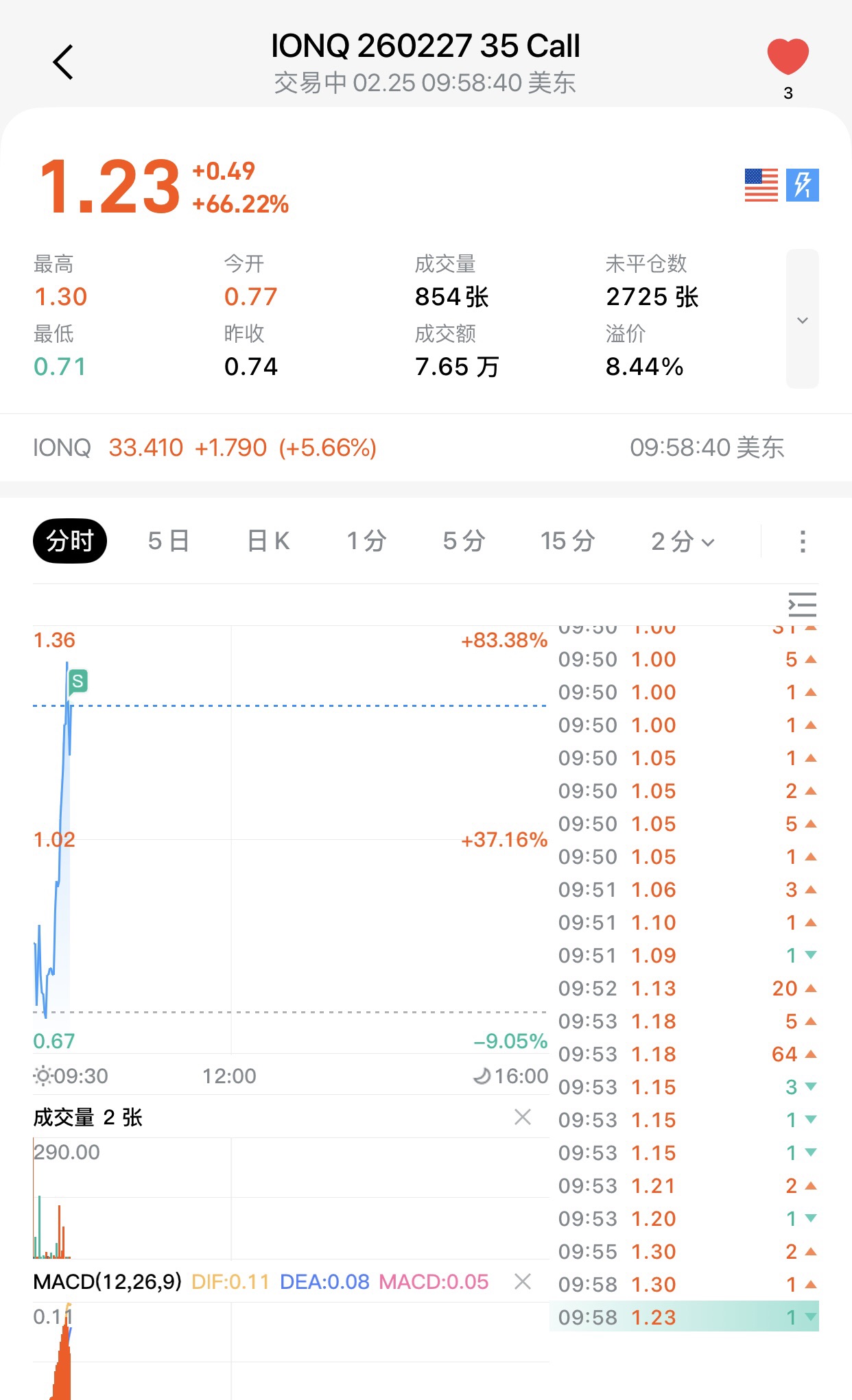Tap the lightning badge beside the flag
852x1400 pixels.
[x=802, y=185]
